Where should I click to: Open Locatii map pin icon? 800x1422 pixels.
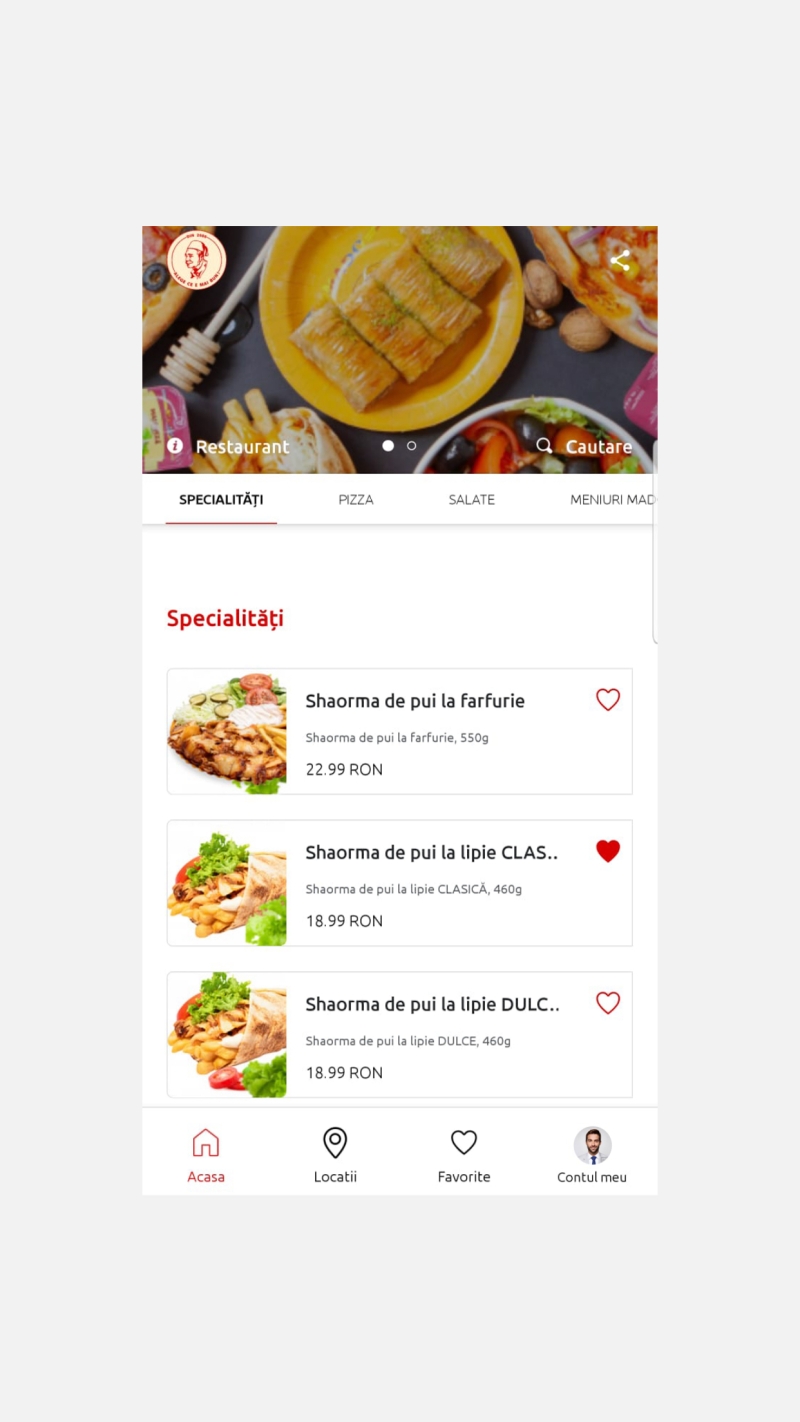[x=335, y=1142]
